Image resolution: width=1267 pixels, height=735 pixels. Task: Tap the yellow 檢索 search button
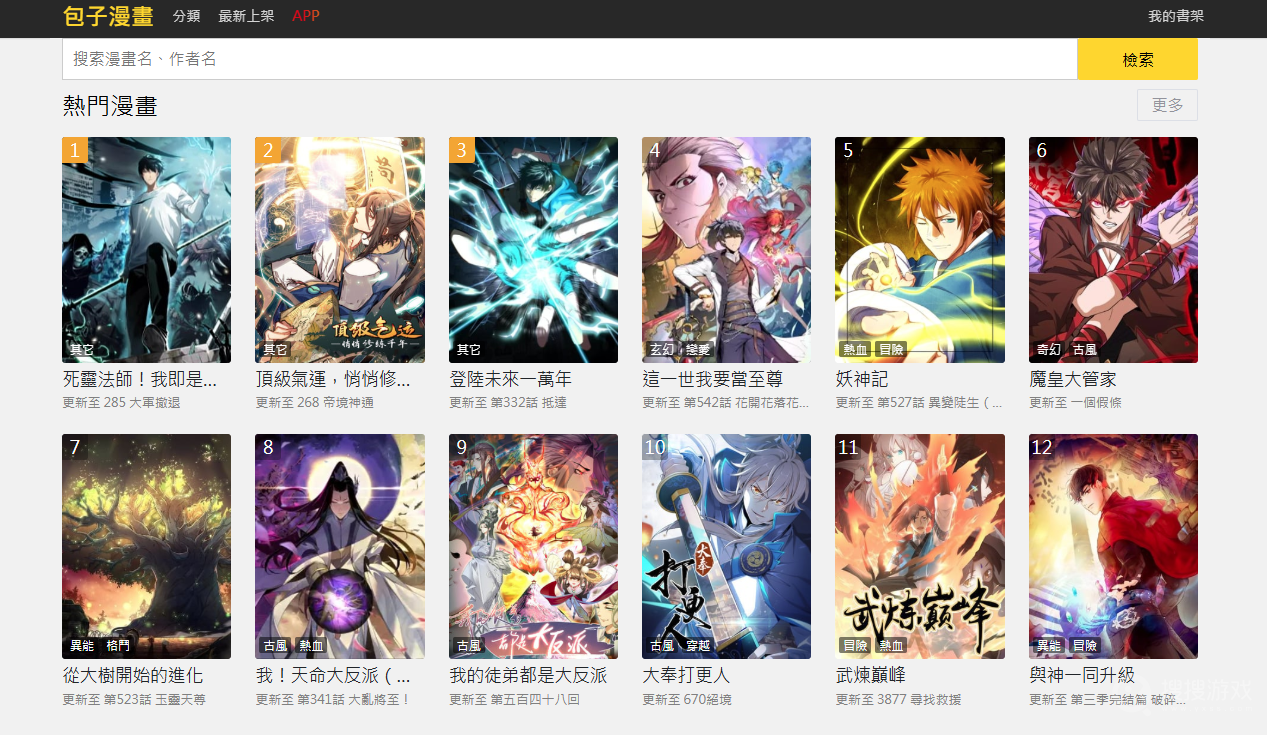point(1137,59)
